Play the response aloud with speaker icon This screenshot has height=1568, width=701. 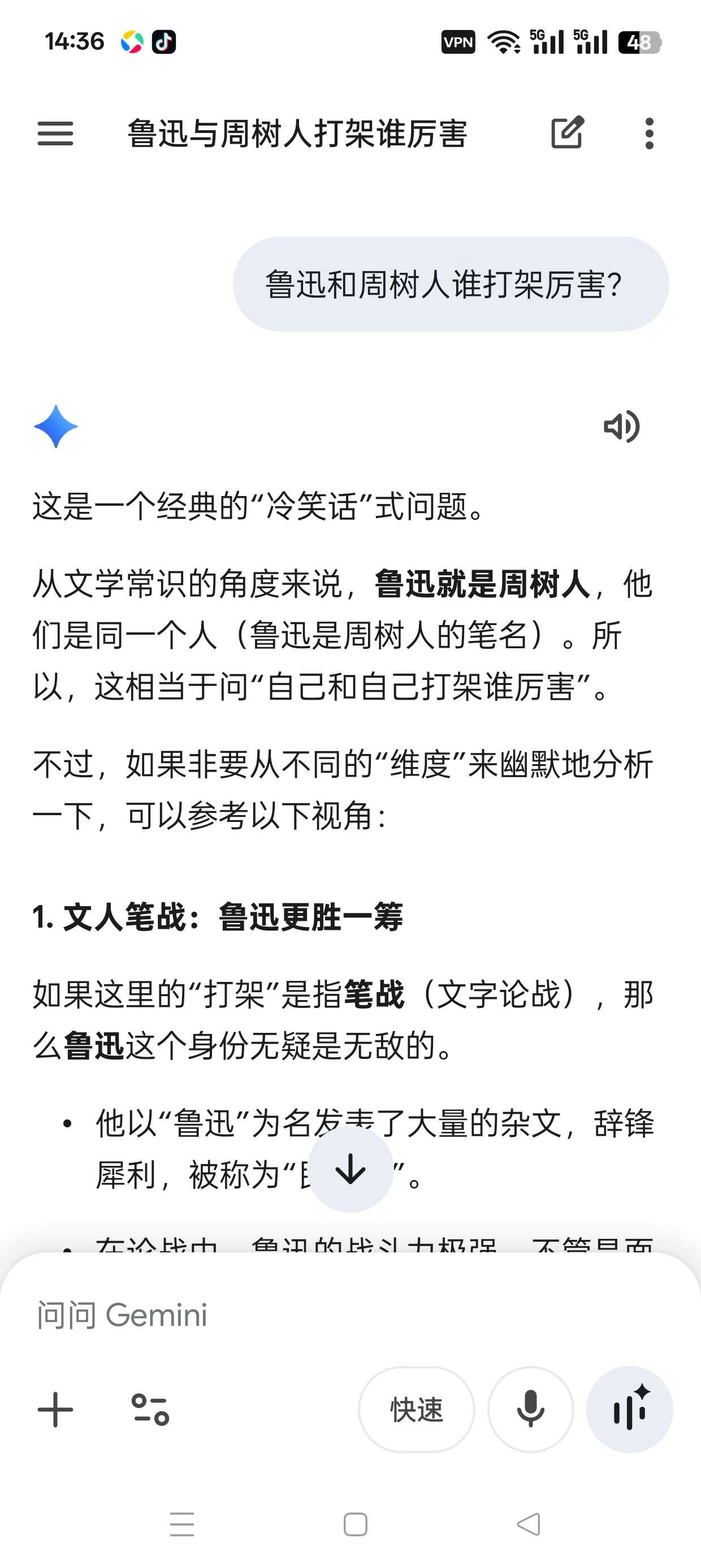621,426
